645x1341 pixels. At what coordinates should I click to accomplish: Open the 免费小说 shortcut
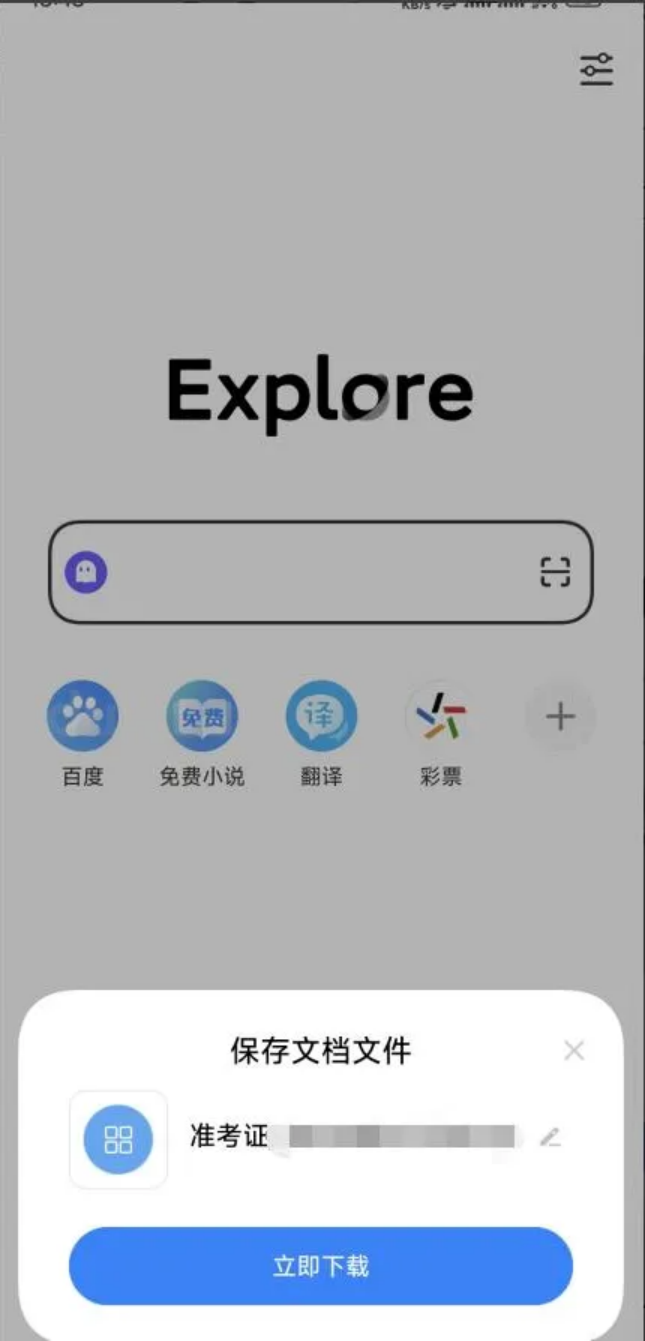(x=202, y=717)
